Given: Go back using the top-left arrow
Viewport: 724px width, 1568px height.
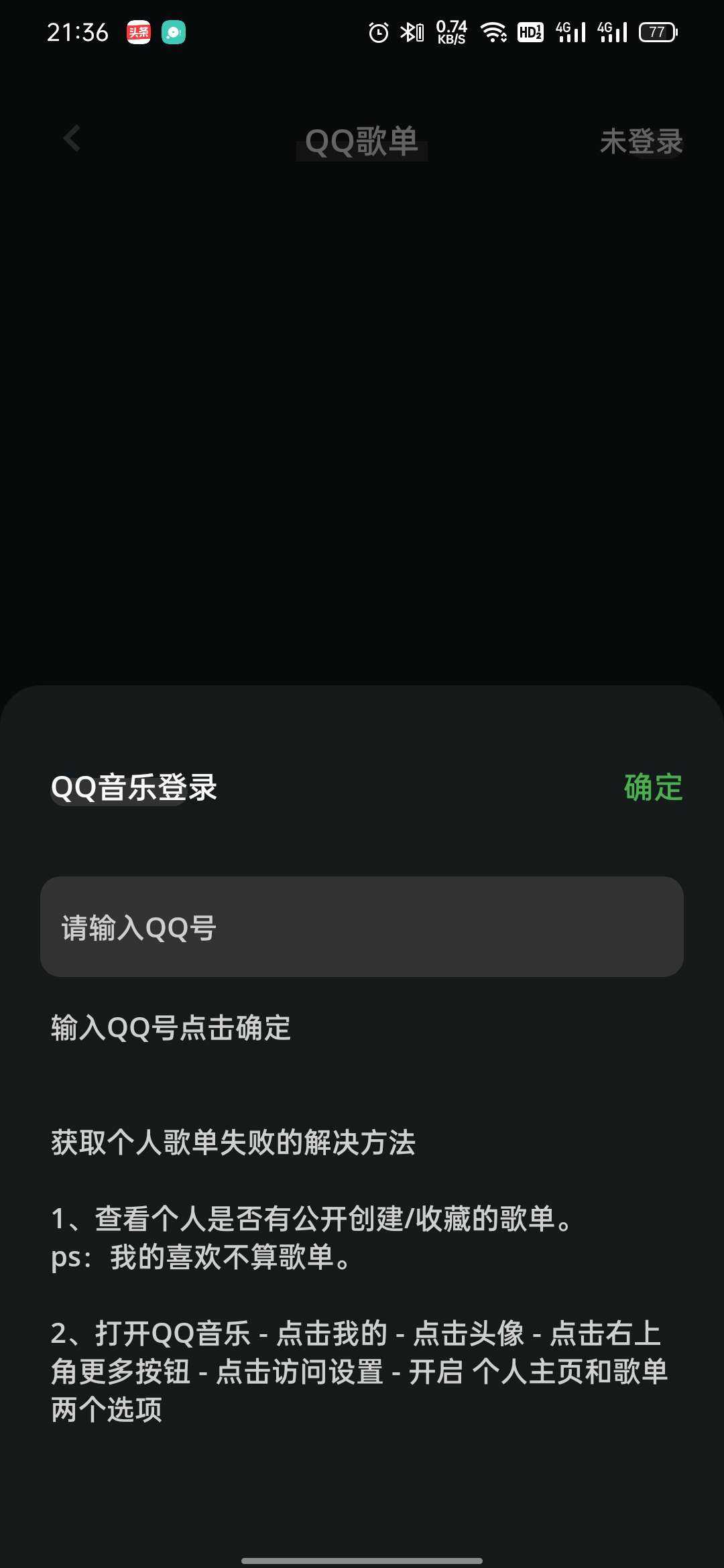Looking at the screenshot, I should (x=72, y=139).
